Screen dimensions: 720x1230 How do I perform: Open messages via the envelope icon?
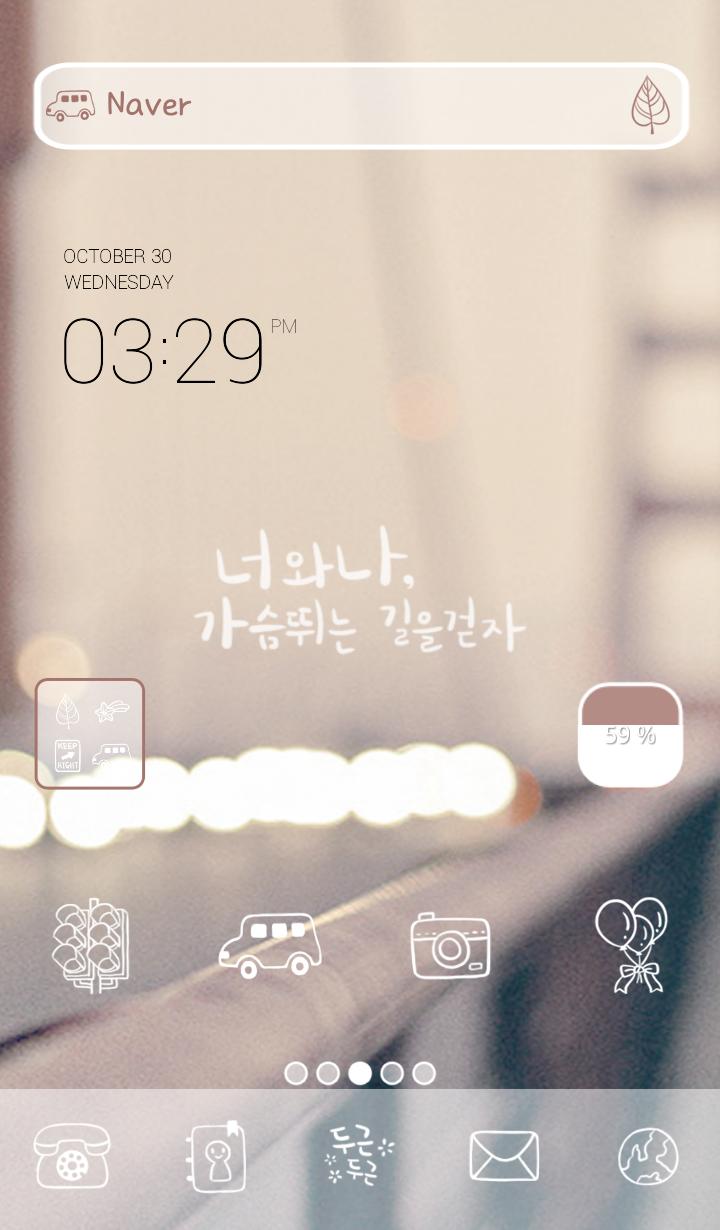[504, 1157]
